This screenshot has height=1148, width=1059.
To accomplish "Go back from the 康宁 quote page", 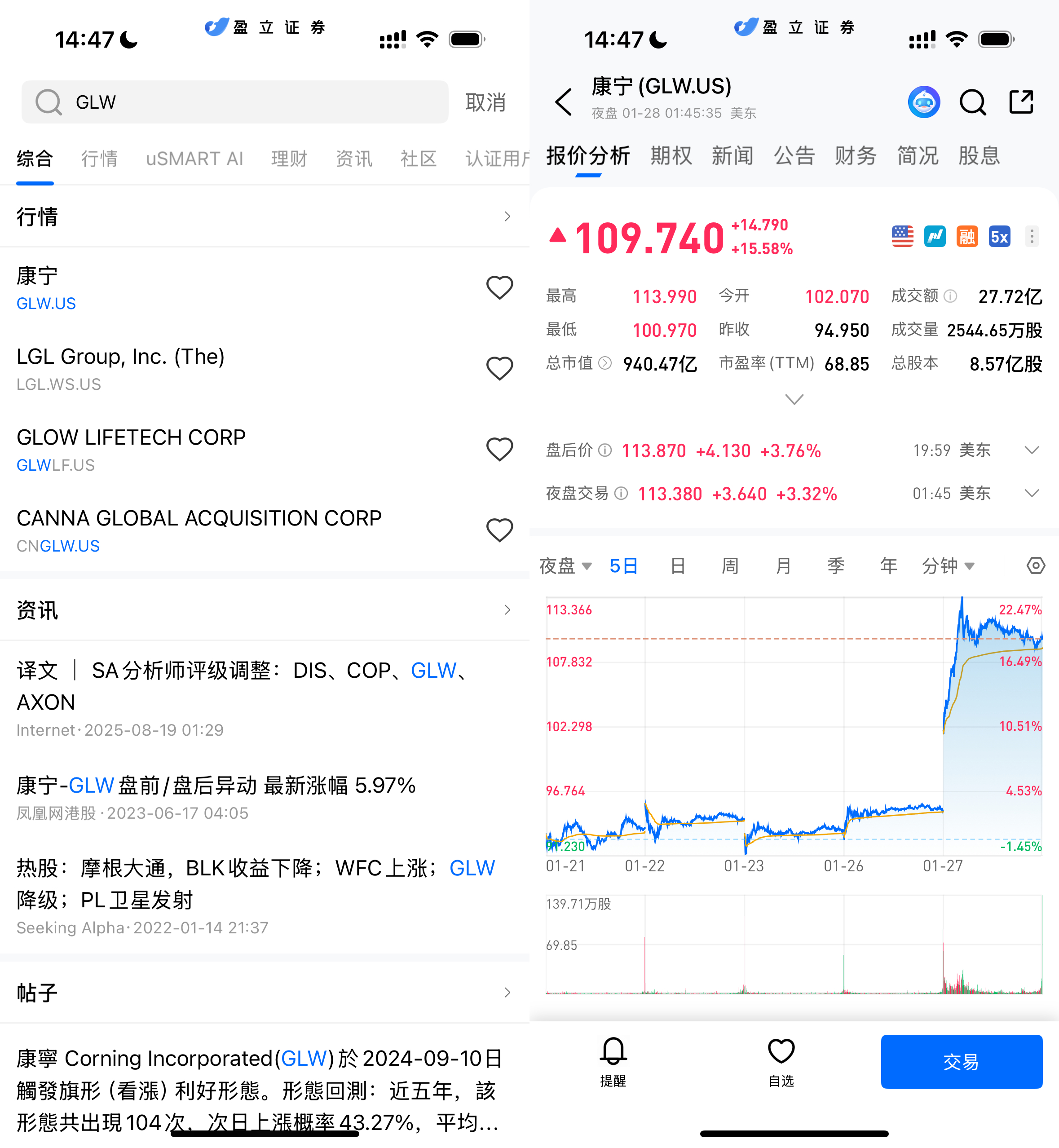I will (564, 102).
